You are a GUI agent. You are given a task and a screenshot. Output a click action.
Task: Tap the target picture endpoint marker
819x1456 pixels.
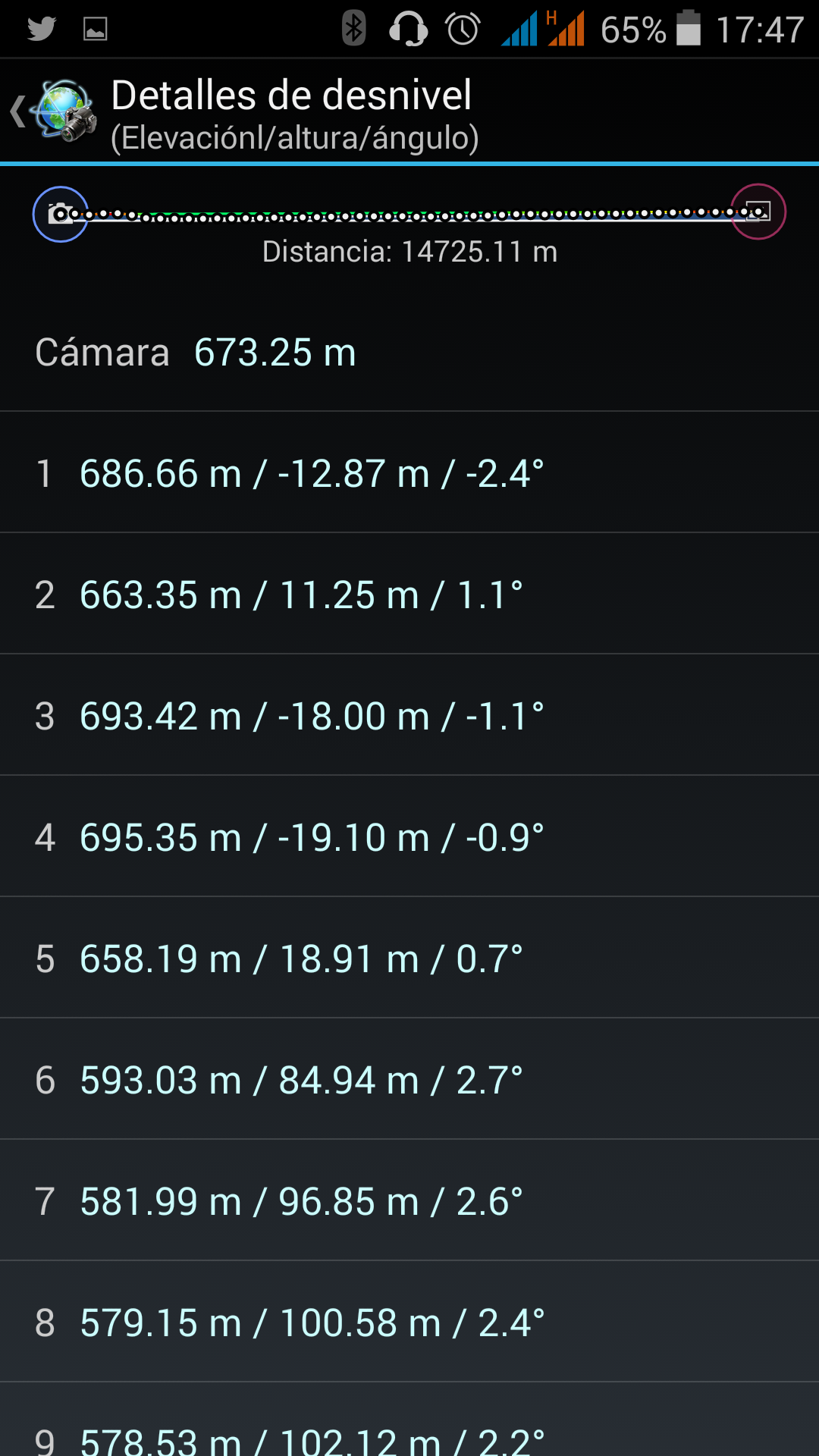coord(758,212)
